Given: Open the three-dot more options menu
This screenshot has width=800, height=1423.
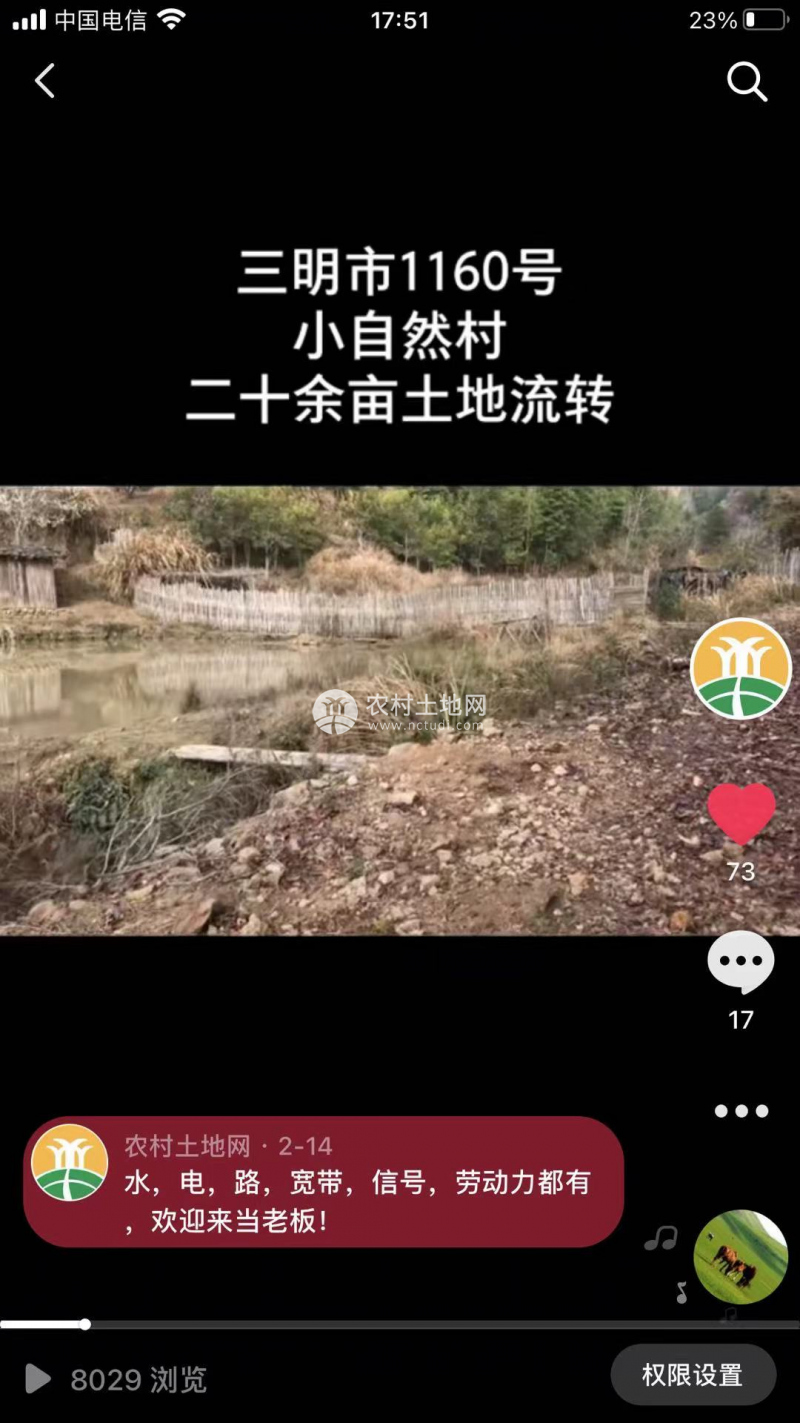Looking at the screenshot, I should pyautogui.click(x=741, y=1111).
